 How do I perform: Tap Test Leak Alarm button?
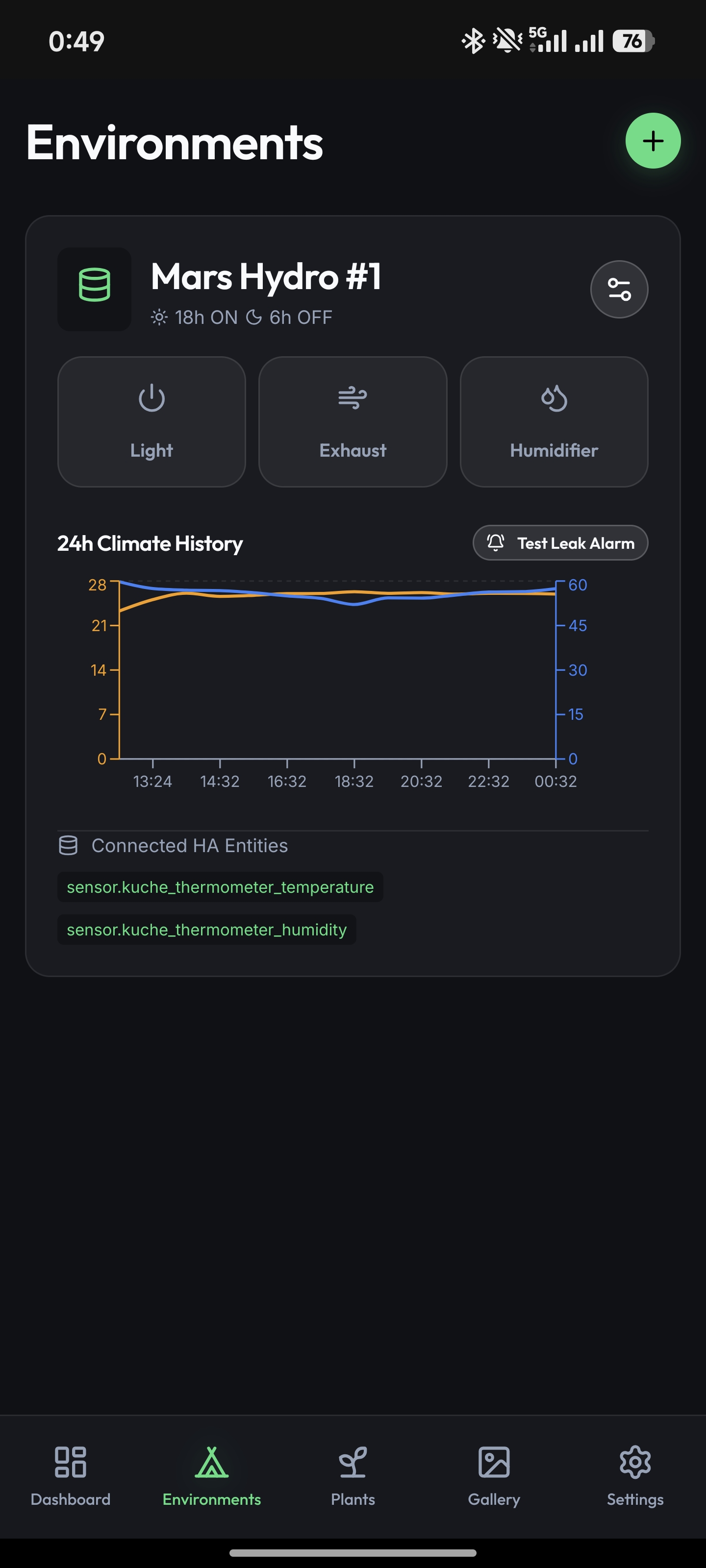point(560,543)
